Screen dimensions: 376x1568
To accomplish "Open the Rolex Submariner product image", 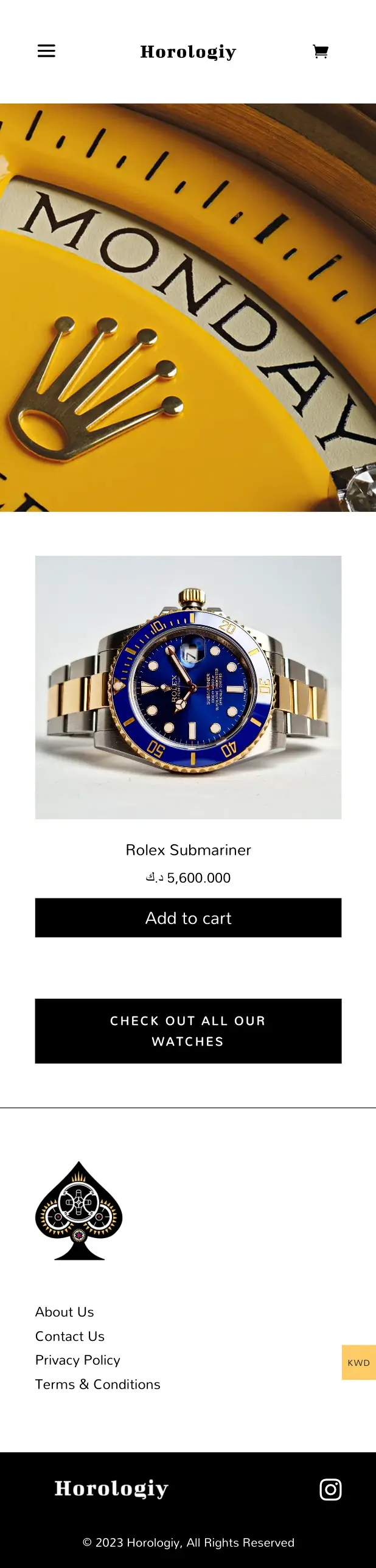I will click(x=188, y=687).
